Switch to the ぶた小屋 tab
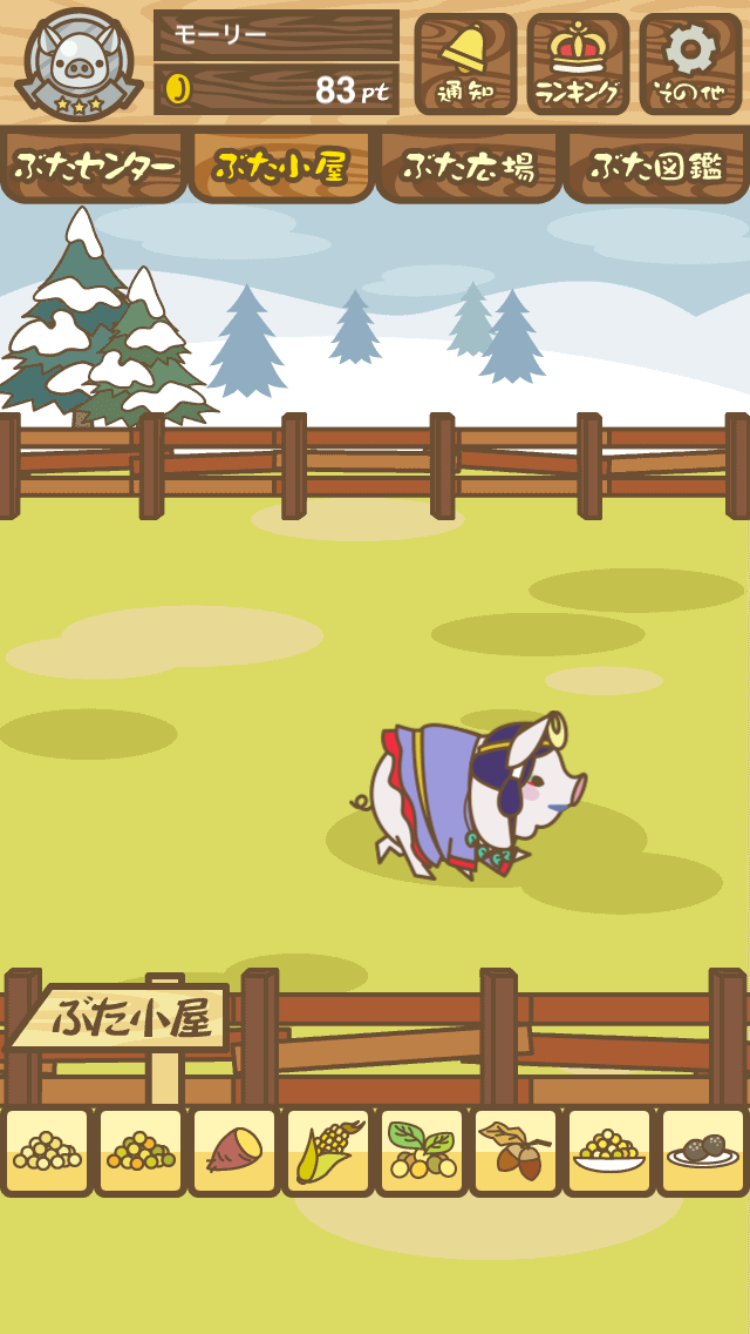Screen dimensions: 750x1334 click(x=281, y=167)
